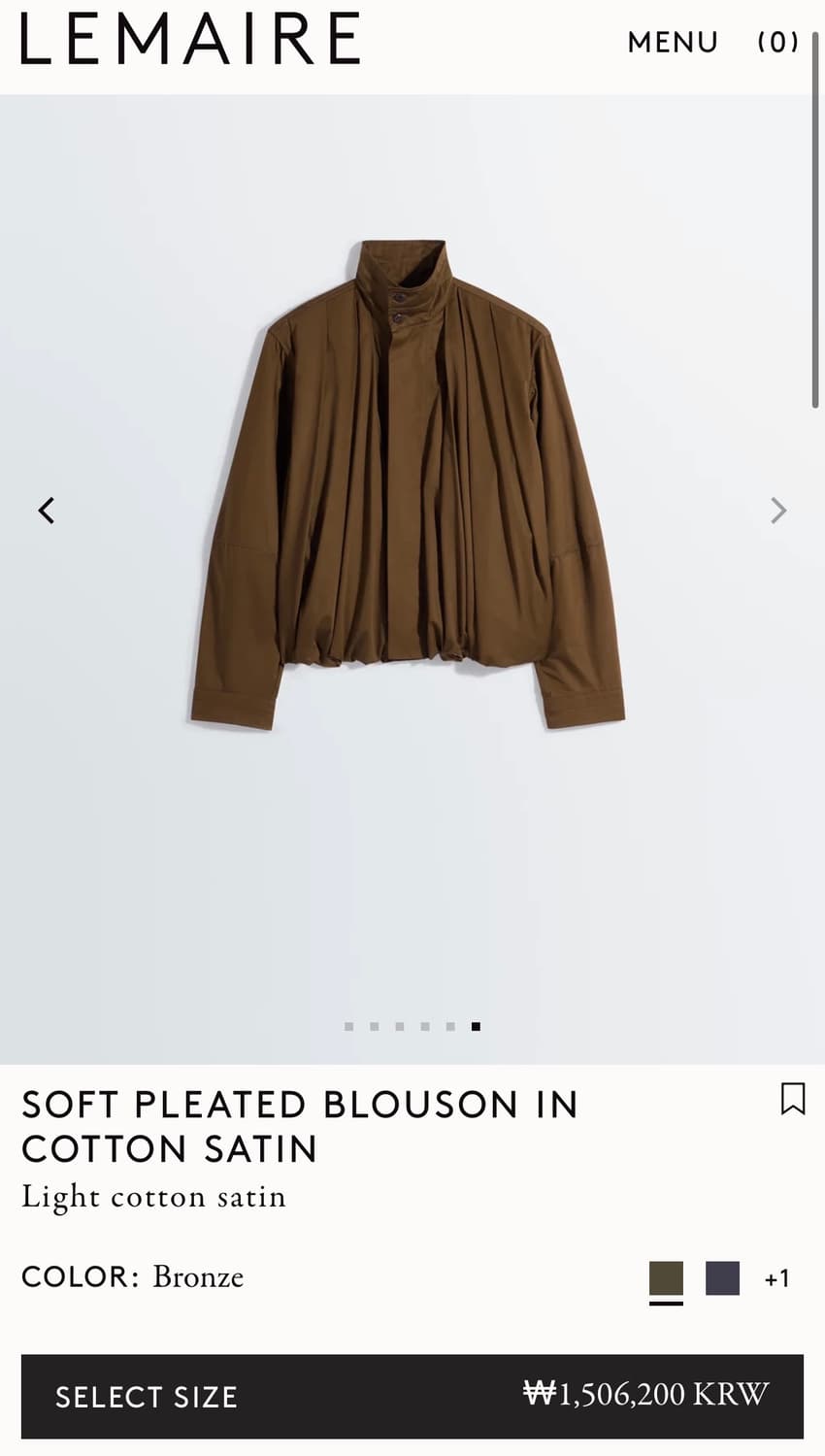This screenshot has width=825, height=1456.
Task: Click the COLOR: Bronze label row
Action: [132, 1277]
